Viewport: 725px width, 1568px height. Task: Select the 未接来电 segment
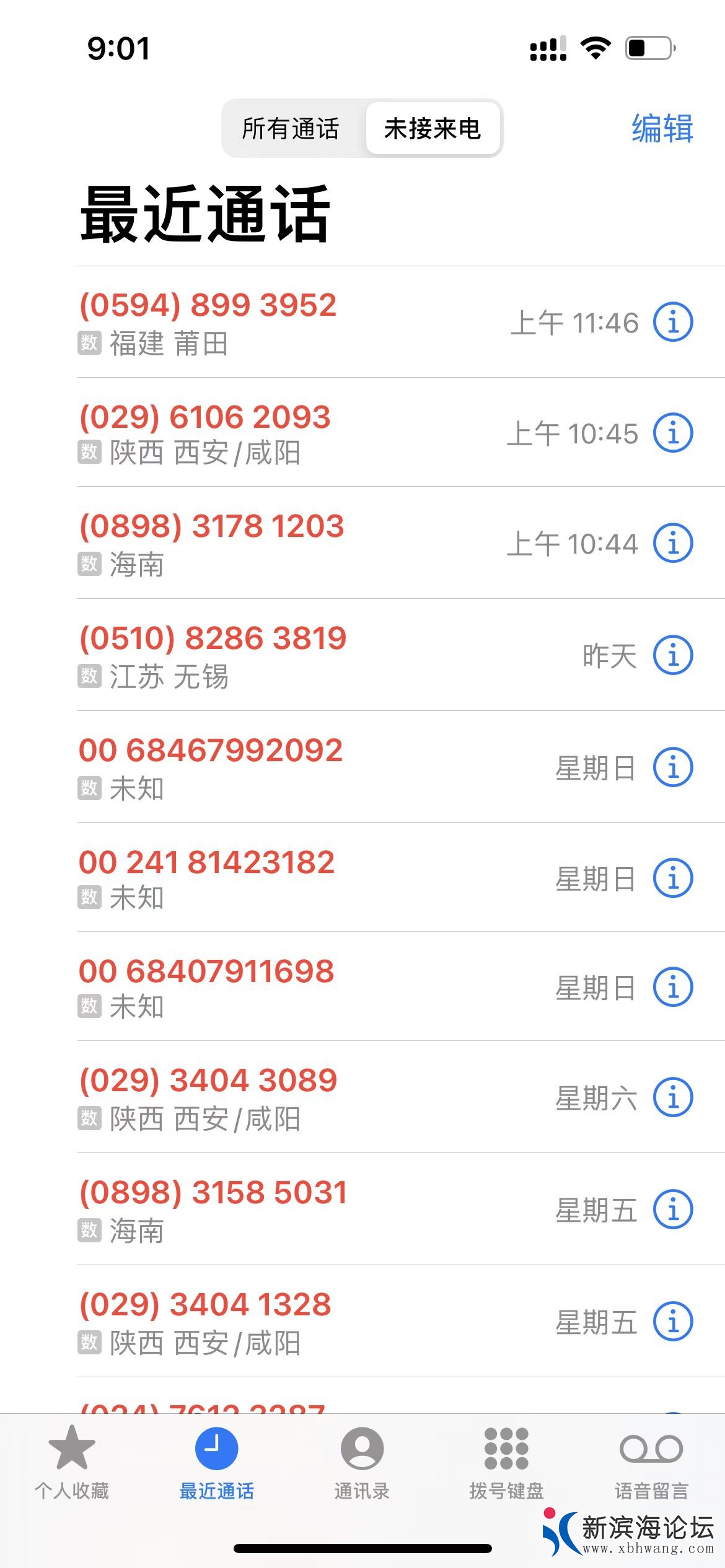(433, 129)
